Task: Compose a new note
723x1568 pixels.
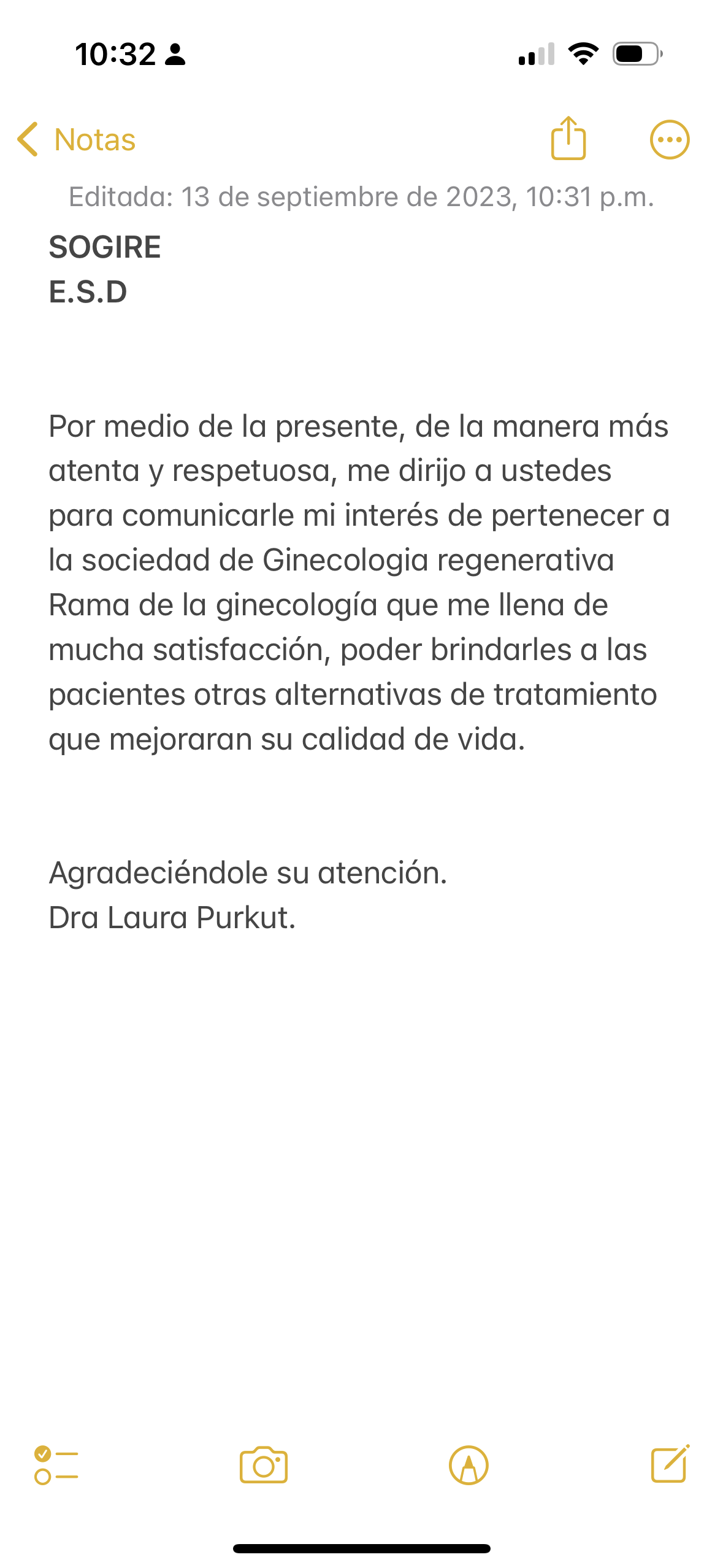Action: click(670, 1464)
